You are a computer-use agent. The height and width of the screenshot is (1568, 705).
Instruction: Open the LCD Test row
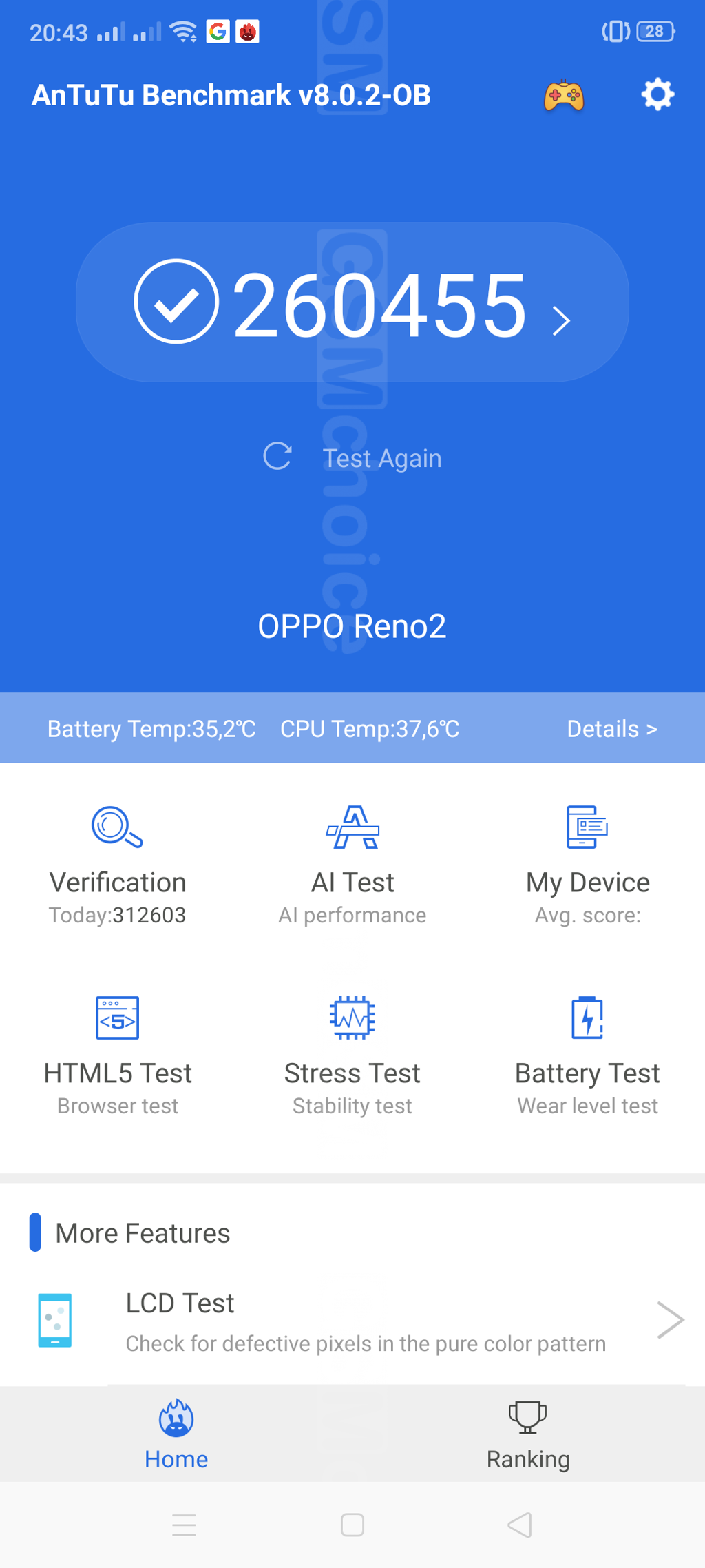point(365,1321)
